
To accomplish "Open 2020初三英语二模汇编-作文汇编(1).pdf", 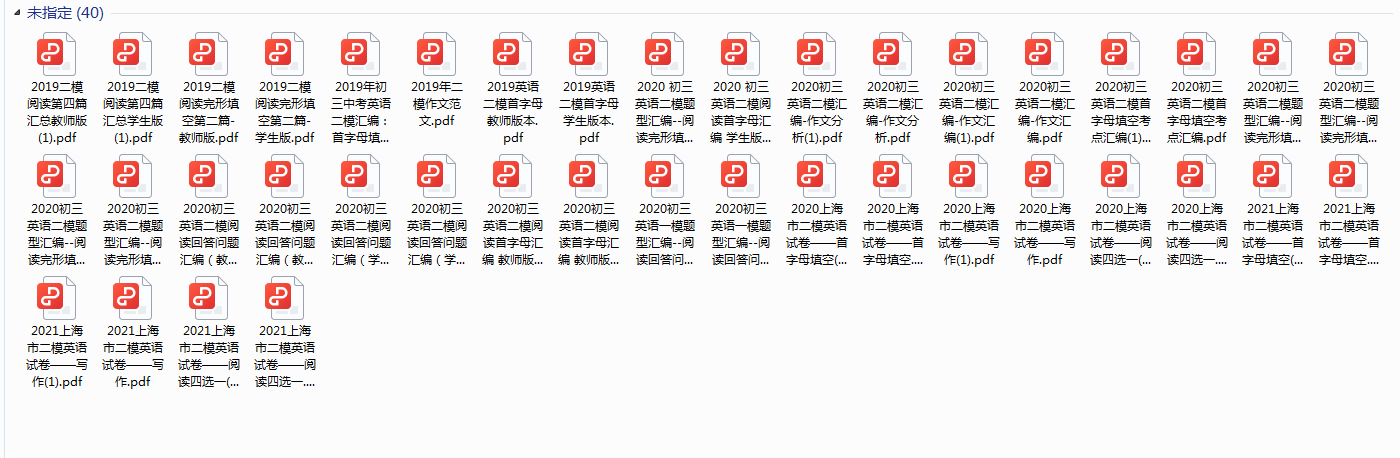I will 968,59.
